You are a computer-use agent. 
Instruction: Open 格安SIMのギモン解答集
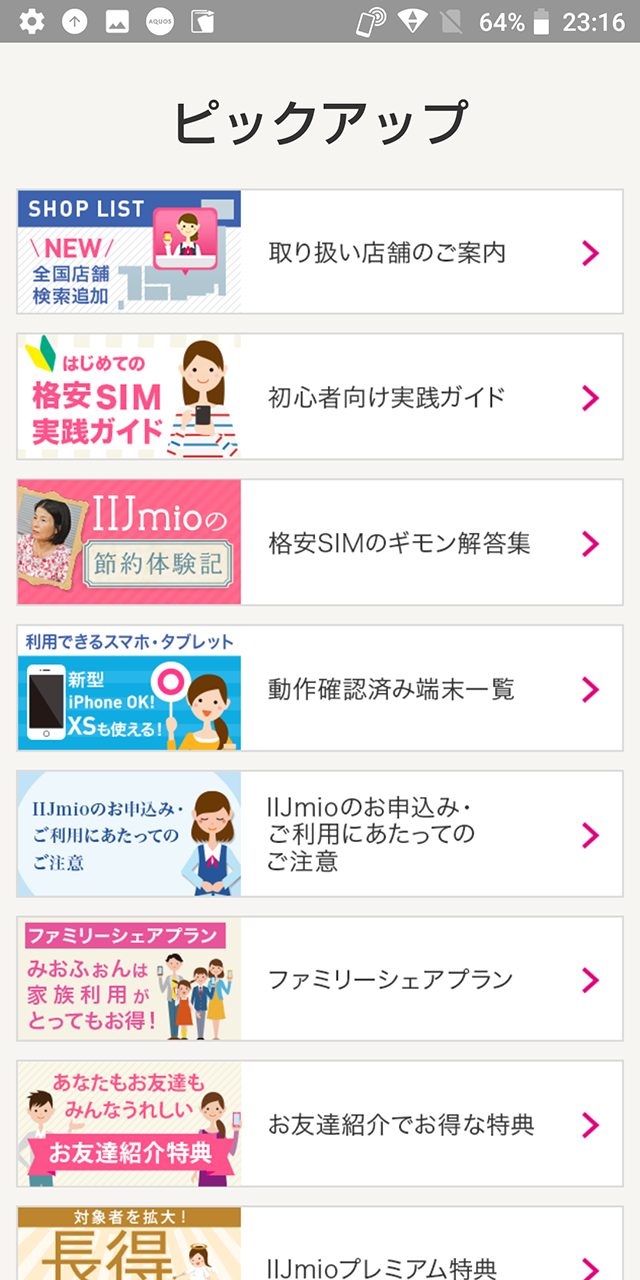point(398,543)
